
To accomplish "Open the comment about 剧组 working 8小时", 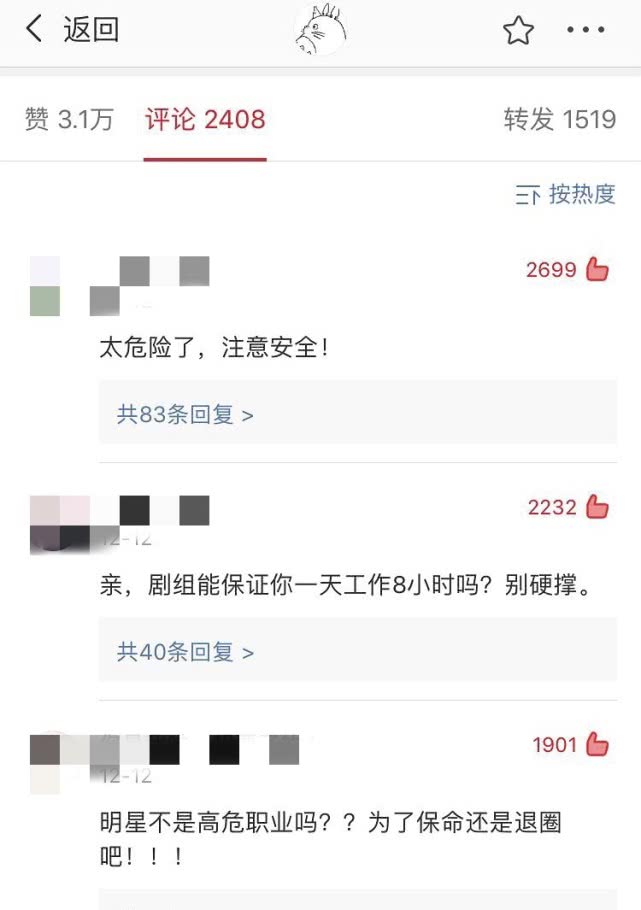I will click(345, 585).
